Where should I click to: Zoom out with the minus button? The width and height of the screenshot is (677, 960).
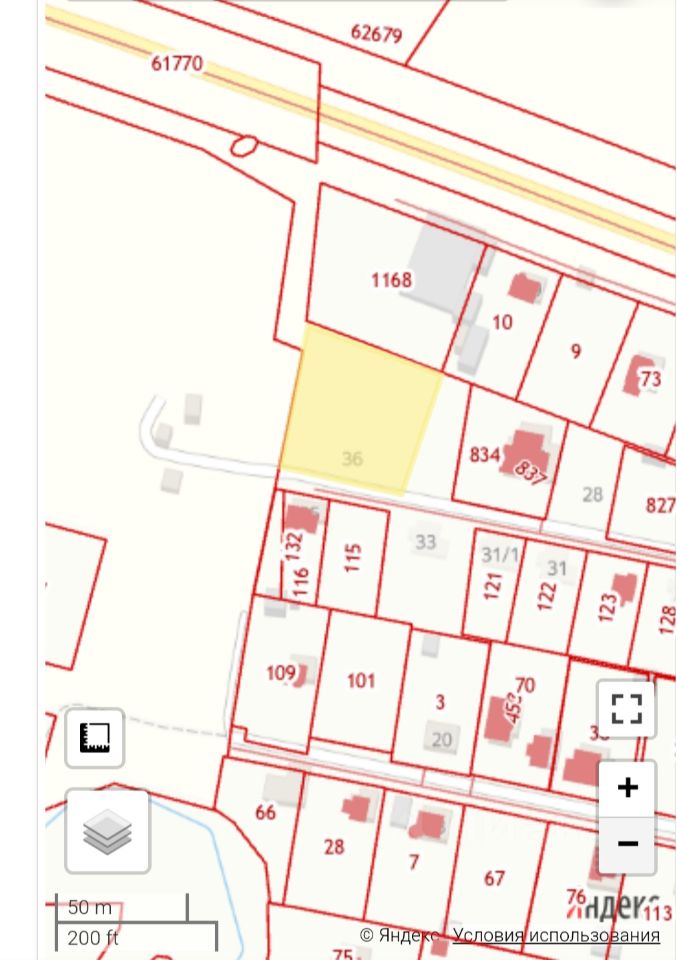tap(627, 844)
